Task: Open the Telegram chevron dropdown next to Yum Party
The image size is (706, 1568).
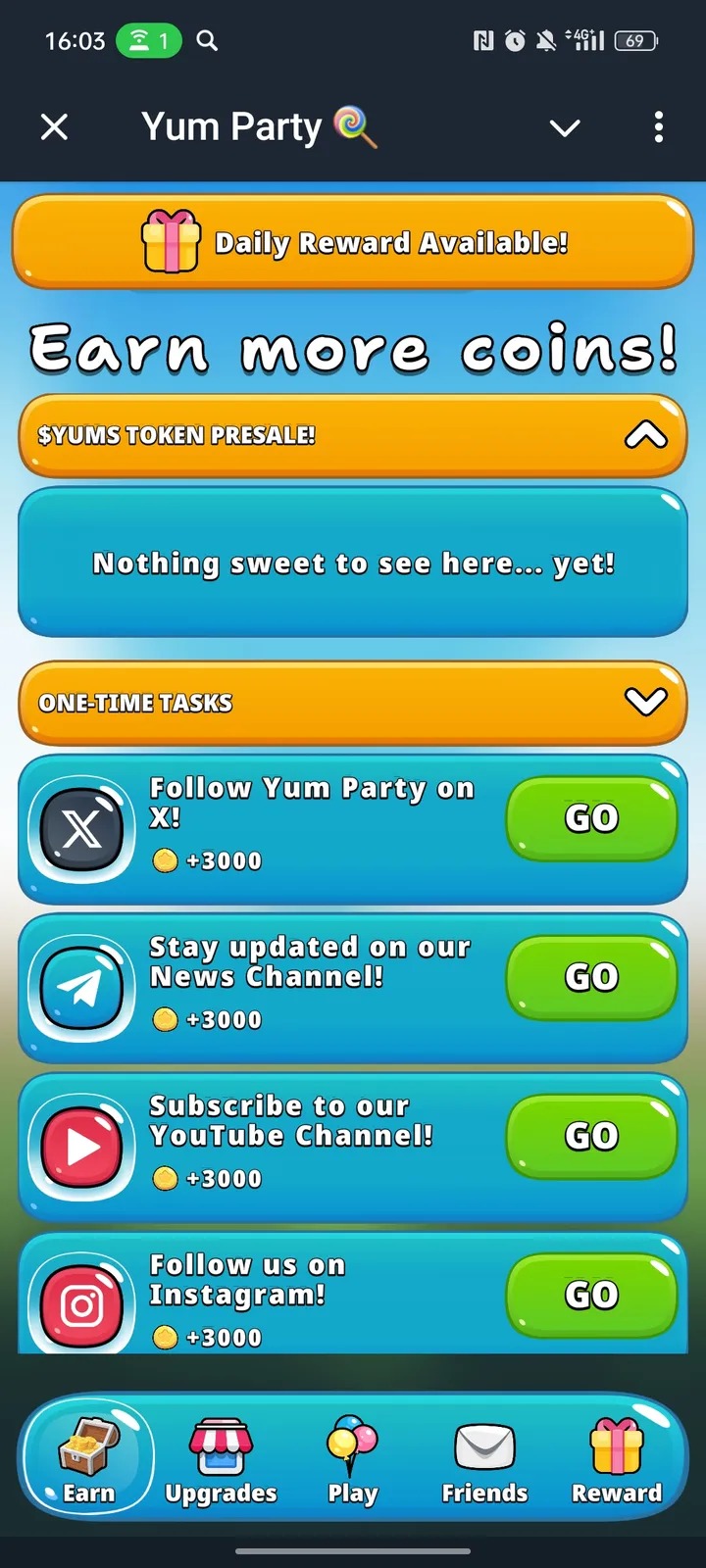Action: (x=565, y=127)
